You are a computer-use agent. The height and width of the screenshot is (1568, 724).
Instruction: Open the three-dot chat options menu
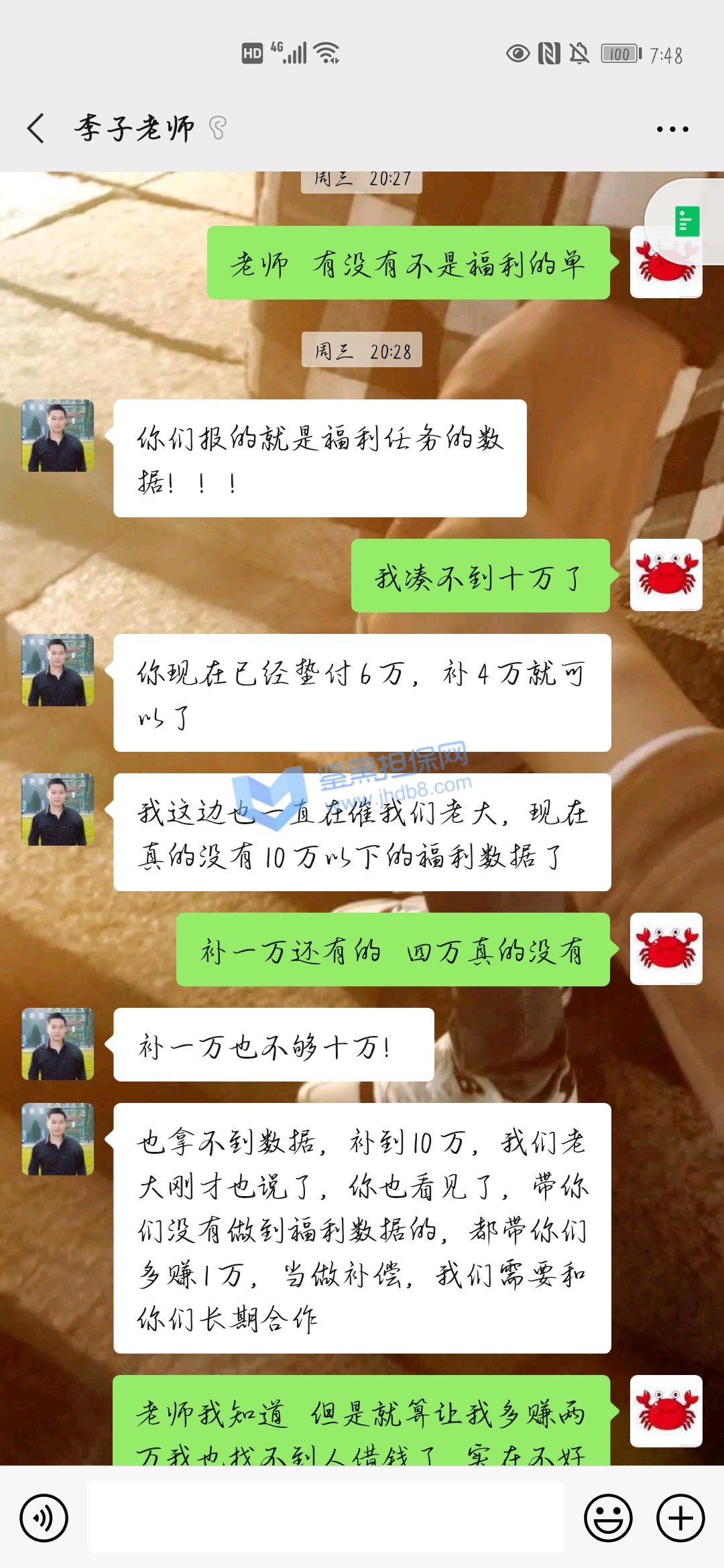(x=672, y=129)
